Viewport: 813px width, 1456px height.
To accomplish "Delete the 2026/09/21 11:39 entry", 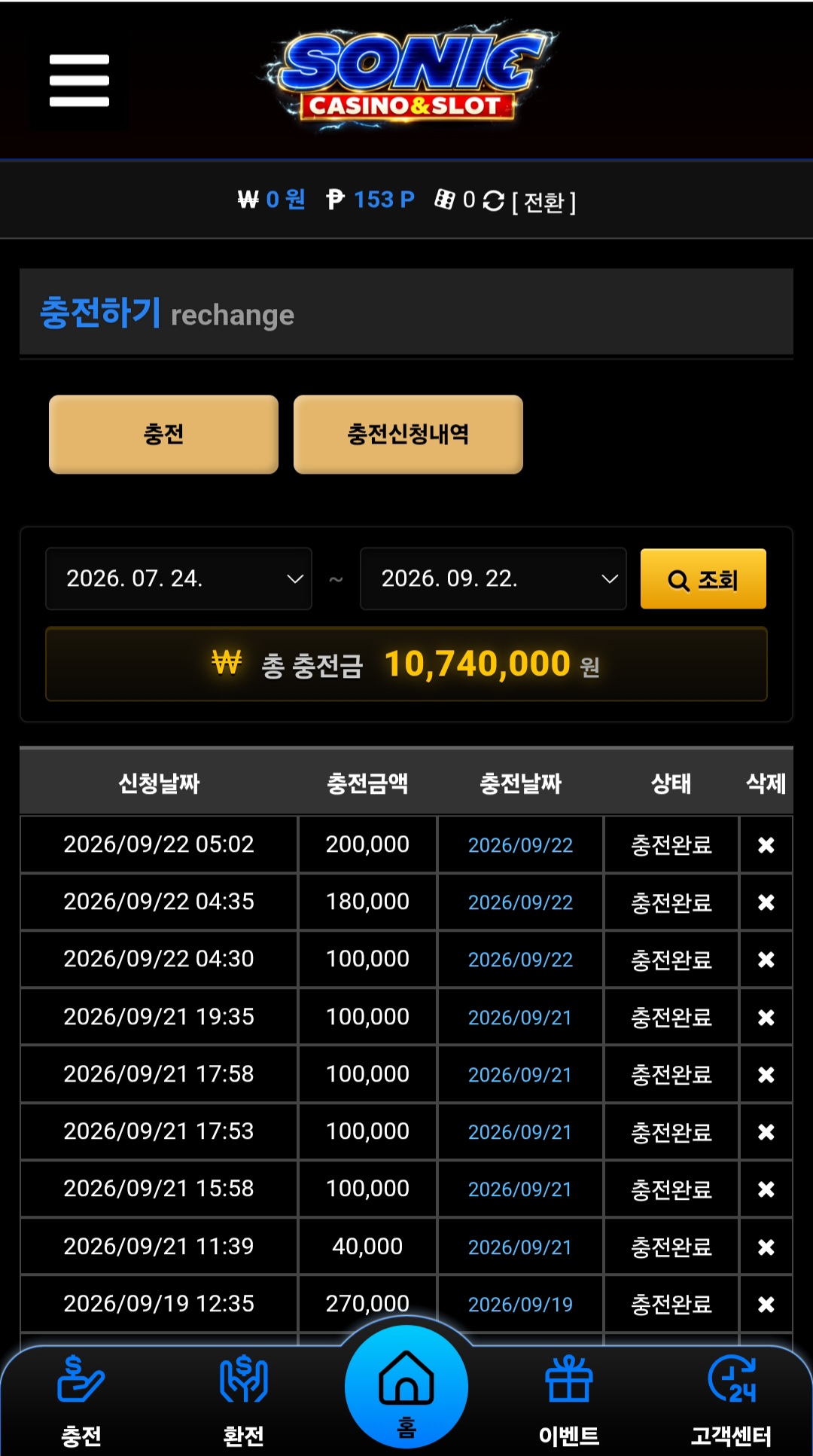I will tap(766, 1247).
